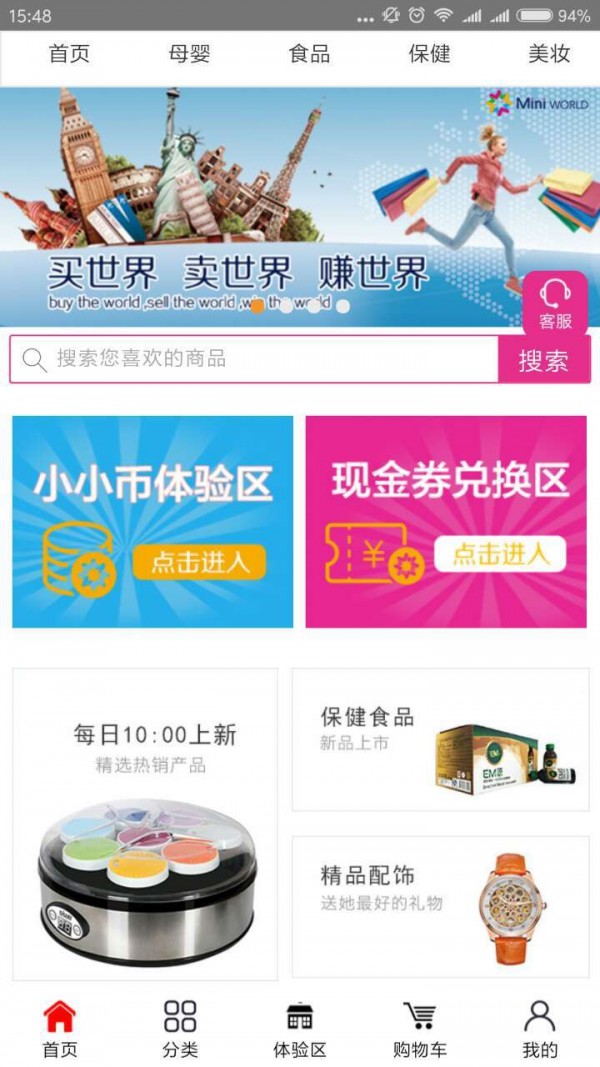Screen dimensions: 600x1067
Task: Select the 美妆 top tab
Action: click(549, 54)
